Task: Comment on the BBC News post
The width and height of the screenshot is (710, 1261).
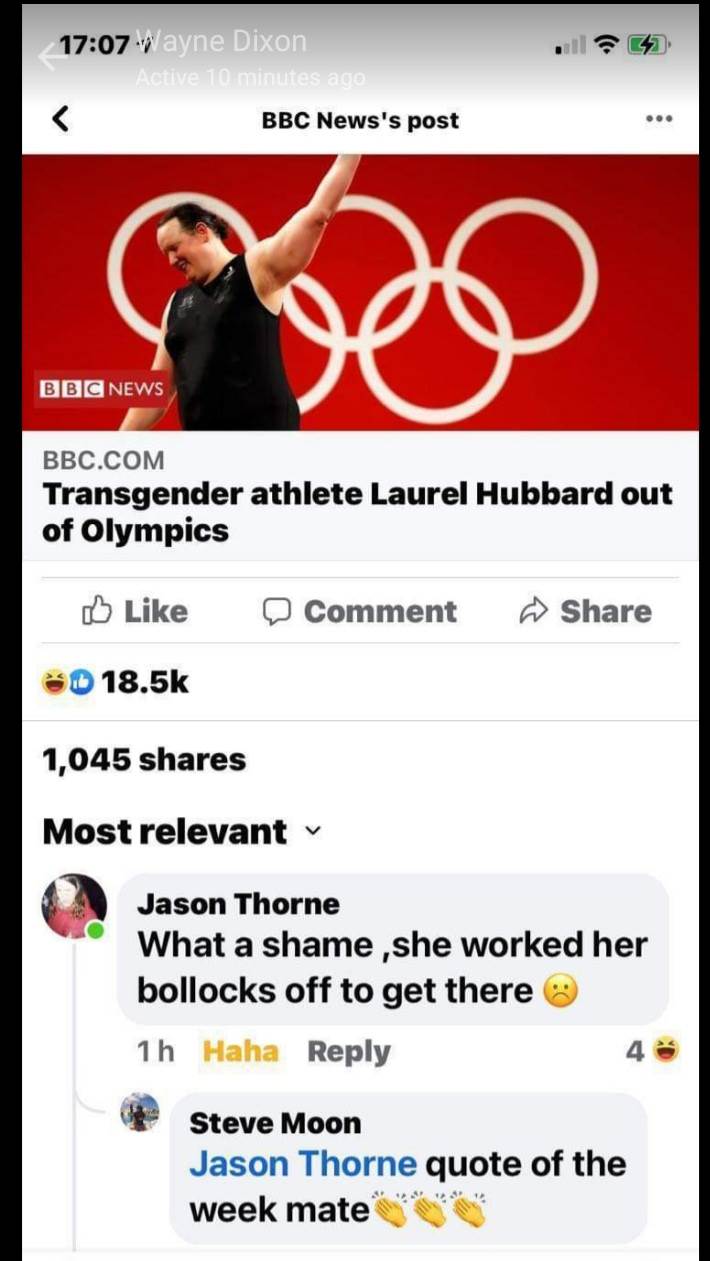Action: (x=359, y=611)
